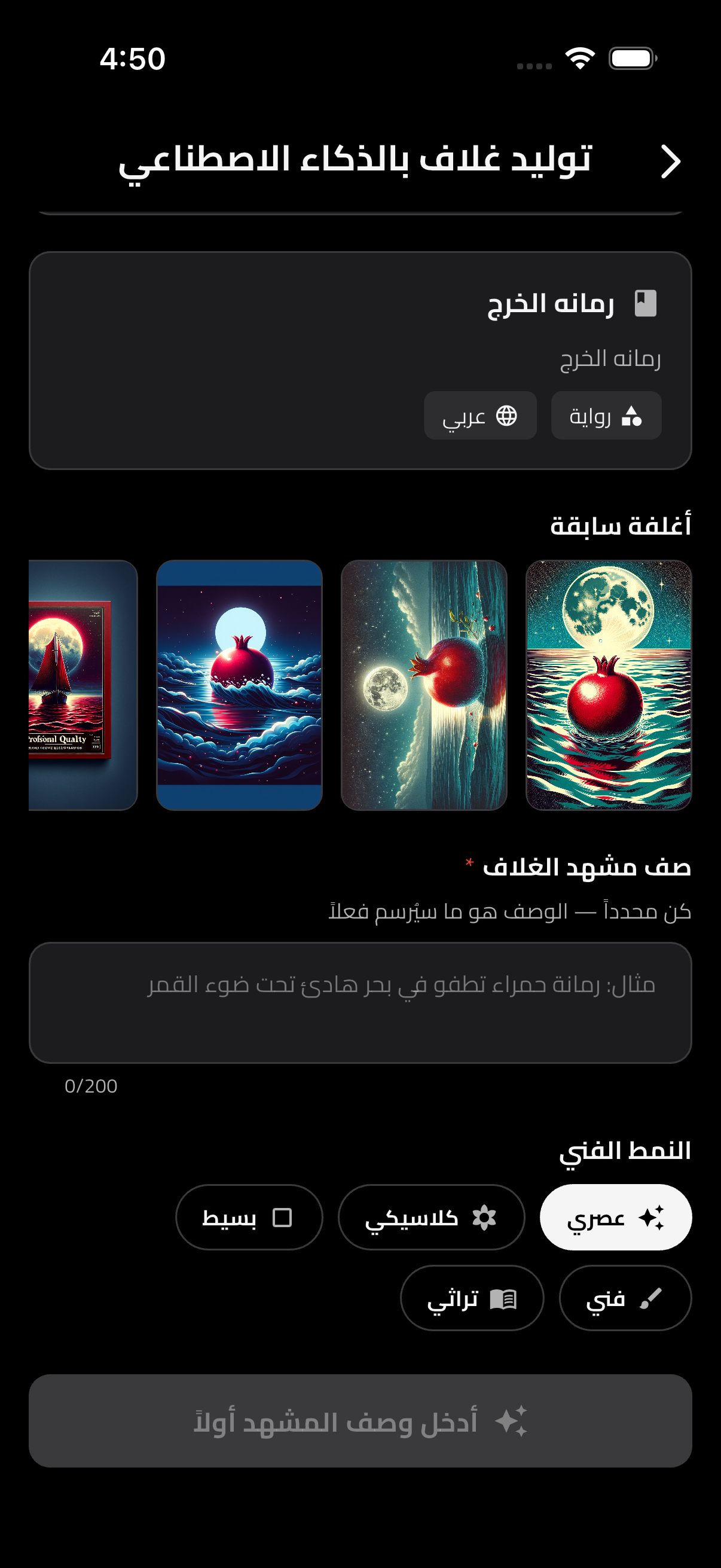
Task: Pick the بسيط art style
Action: [249, 1217]
